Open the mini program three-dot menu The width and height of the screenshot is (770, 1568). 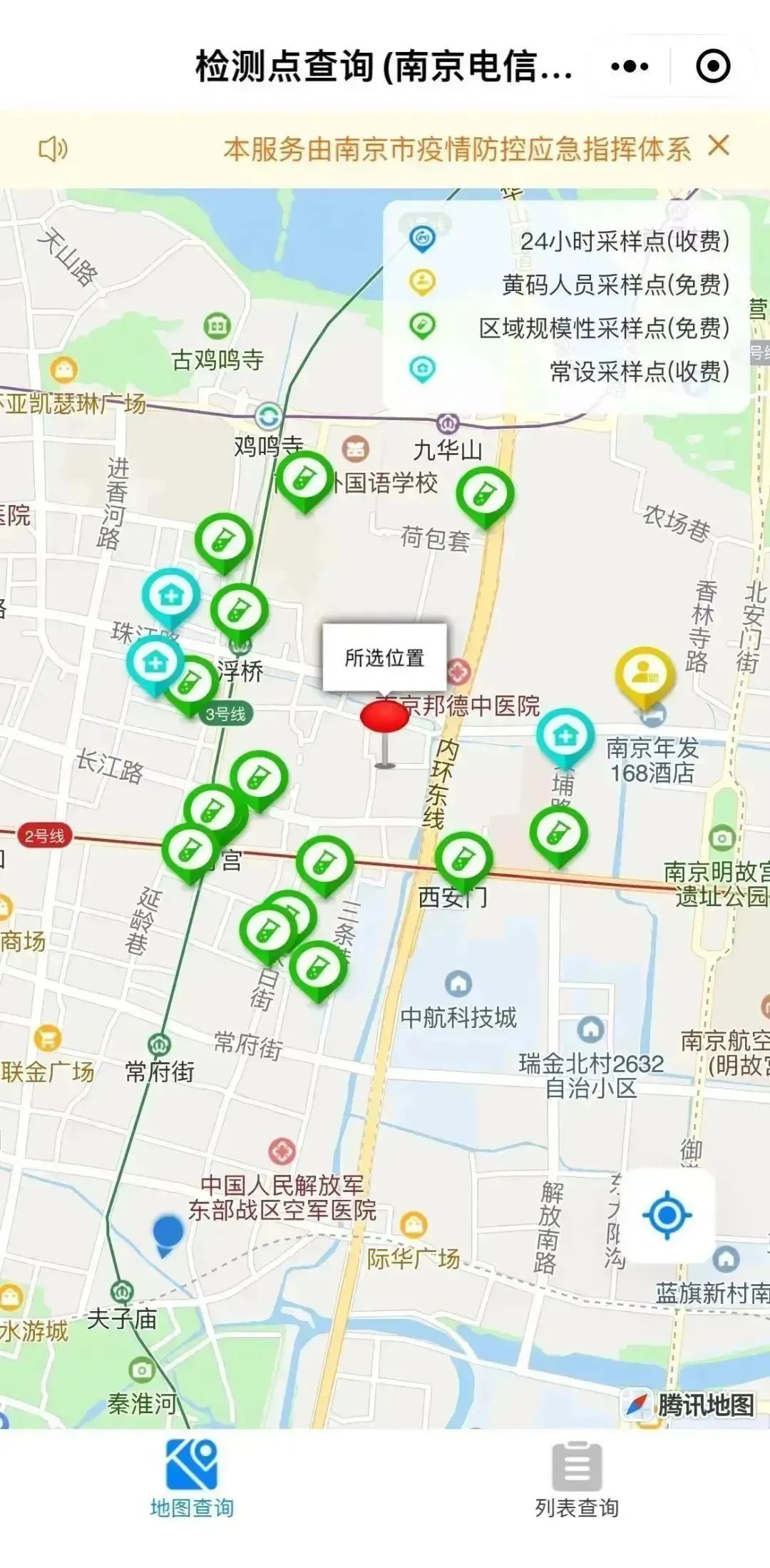(x=630, y=66)
